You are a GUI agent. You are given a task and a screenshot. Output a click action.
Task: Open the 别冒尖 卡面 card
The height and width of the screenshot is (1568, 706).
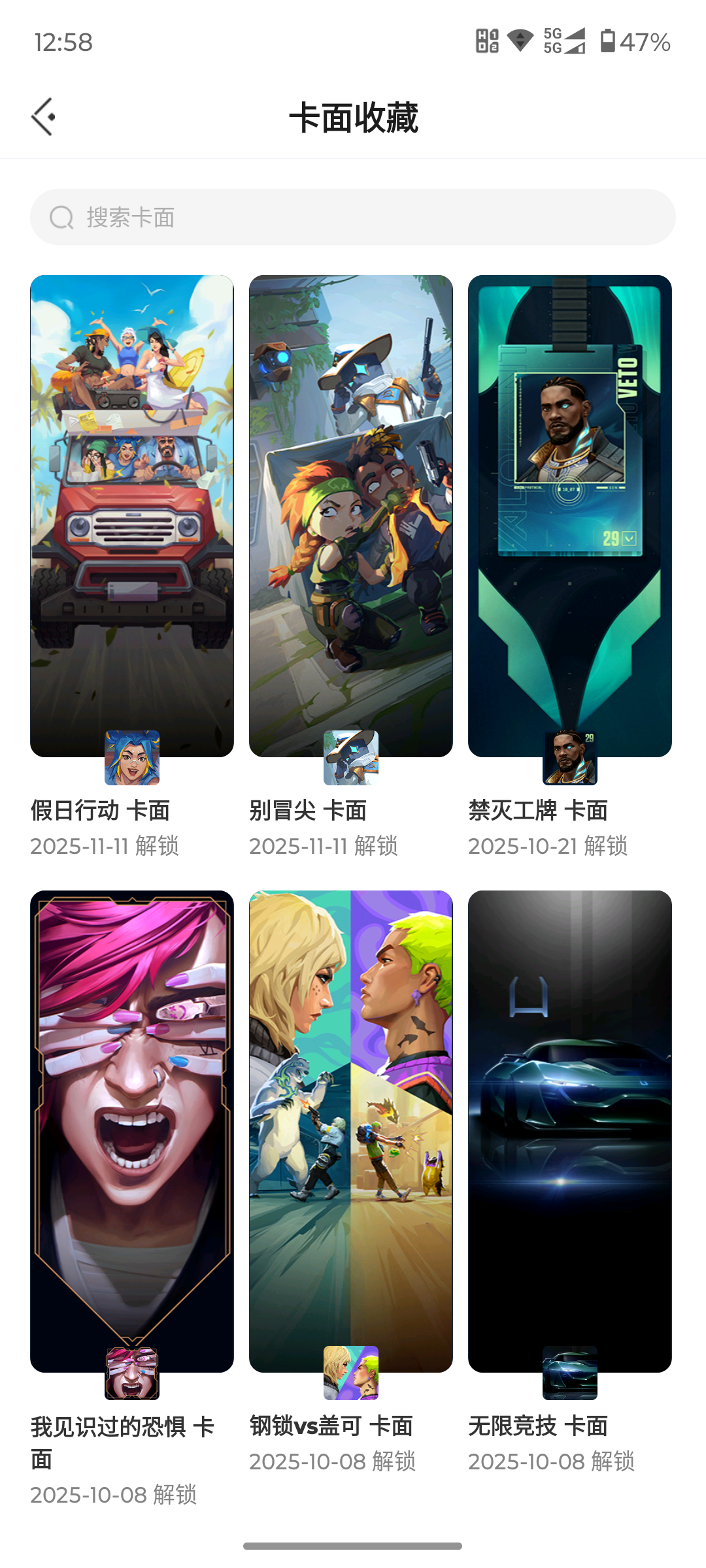coord(351,516)
